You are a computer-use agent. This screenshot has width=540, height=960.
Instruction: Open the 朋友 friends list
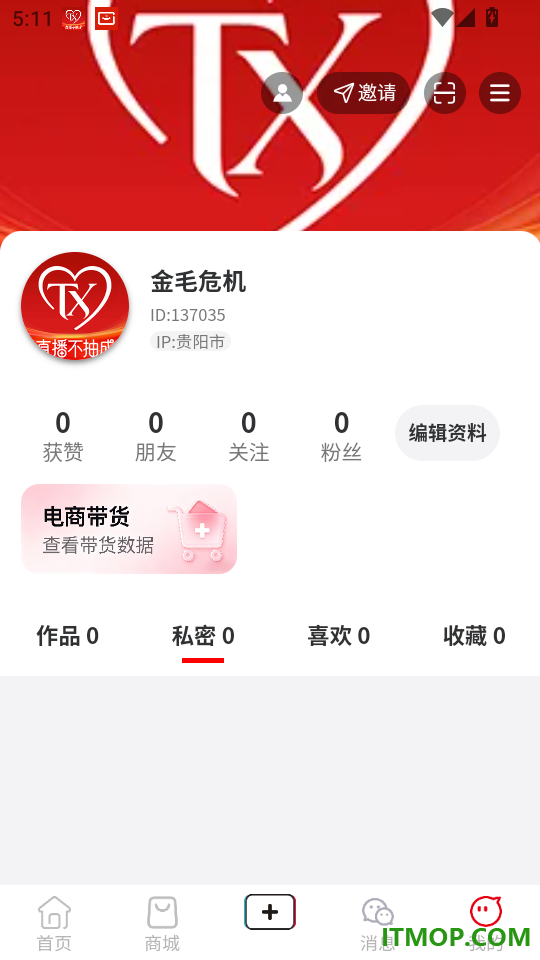pos(156,437)
